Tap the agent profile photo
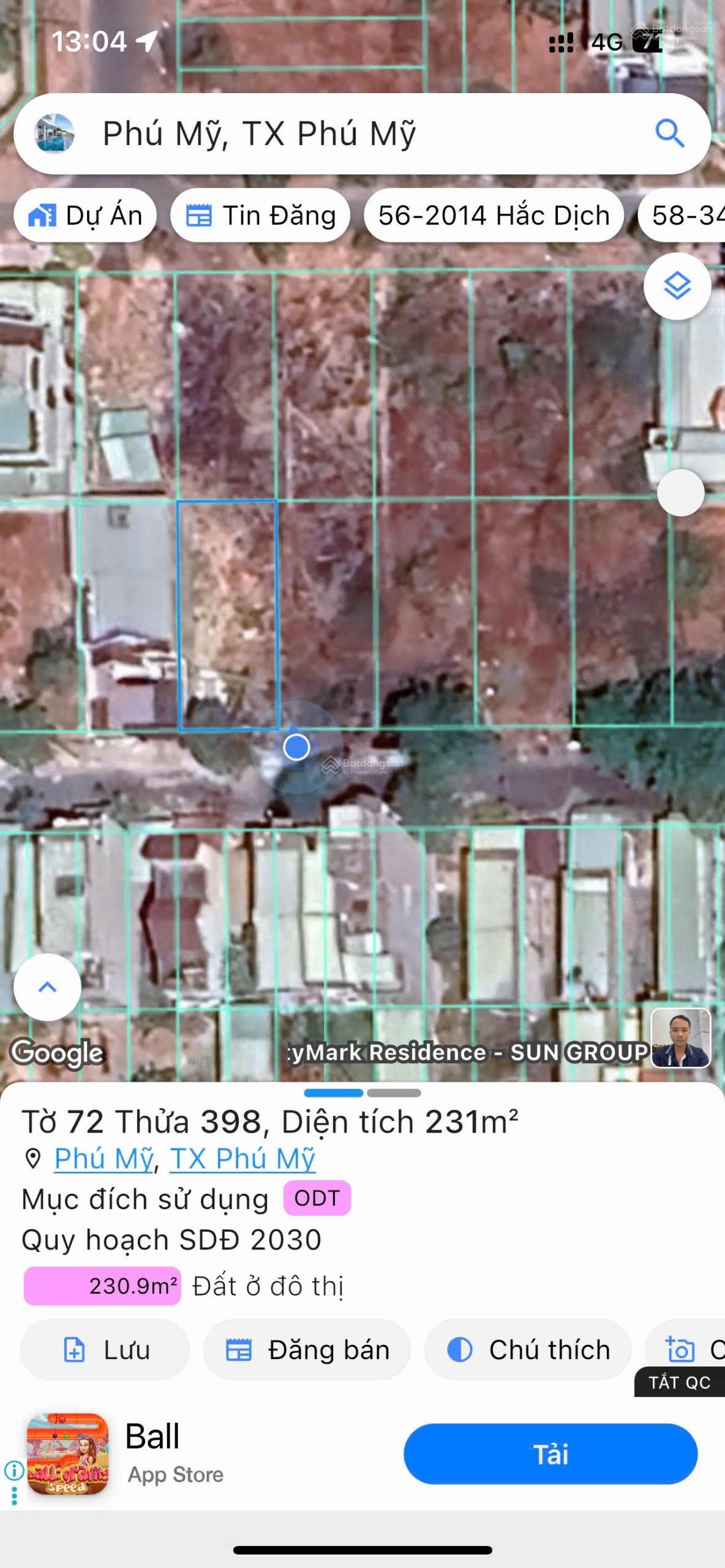Screen dimensions: 725x1568 click(680, 1038)
